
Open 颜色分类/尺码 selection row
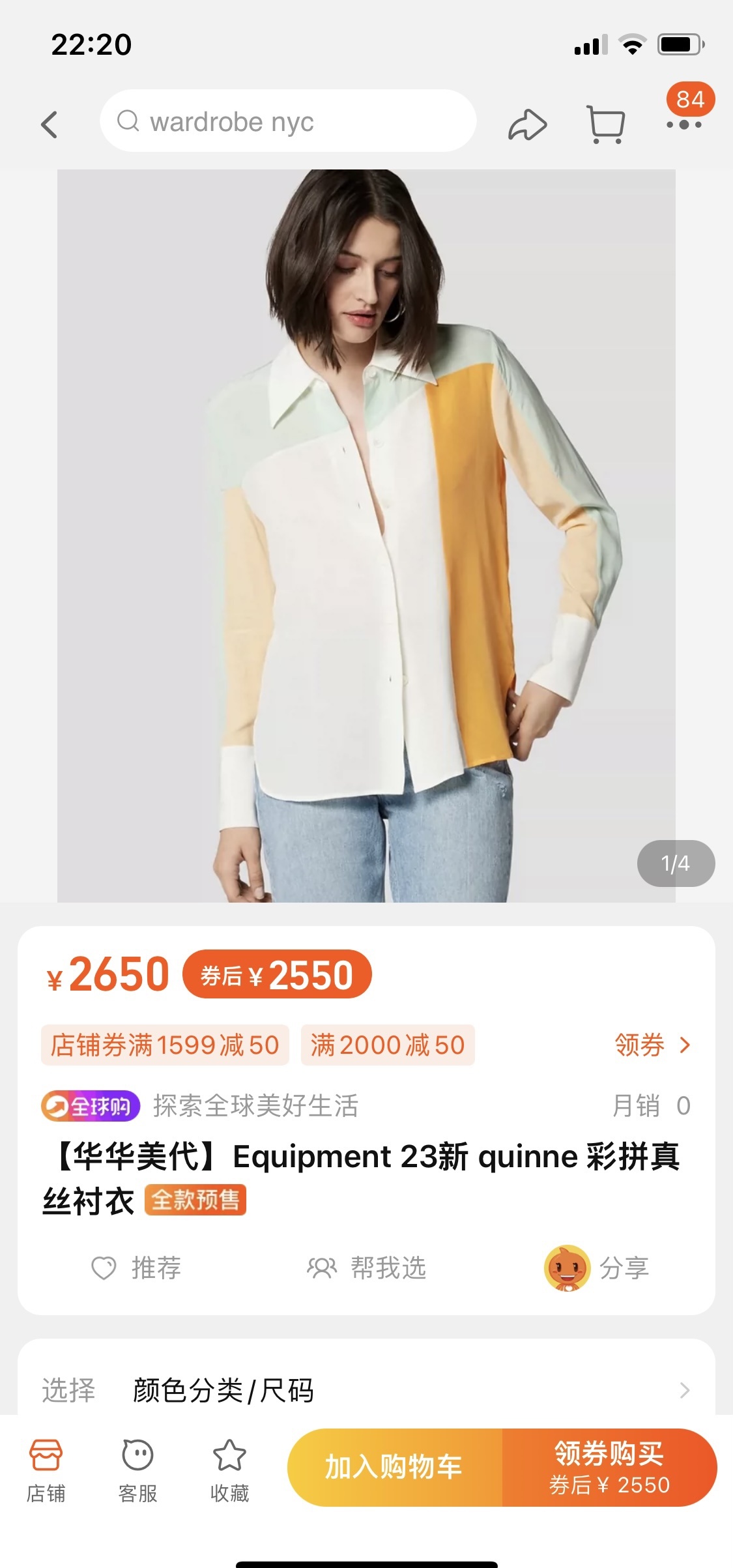tap(366, 1390)
